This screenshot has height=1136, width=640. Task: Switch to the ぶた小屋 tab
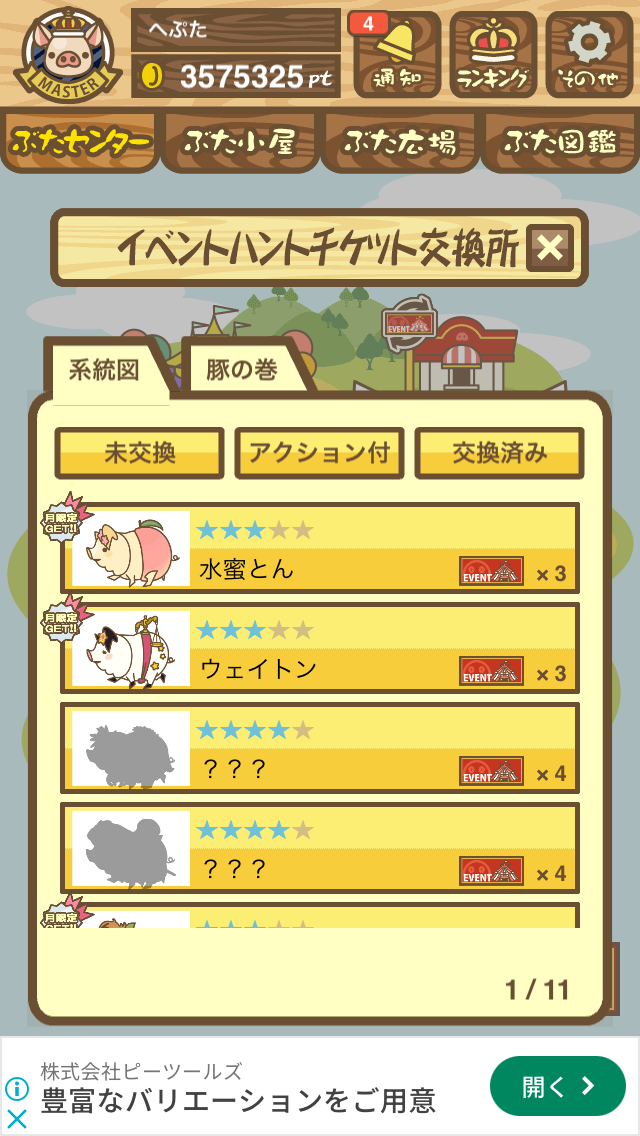240,142
